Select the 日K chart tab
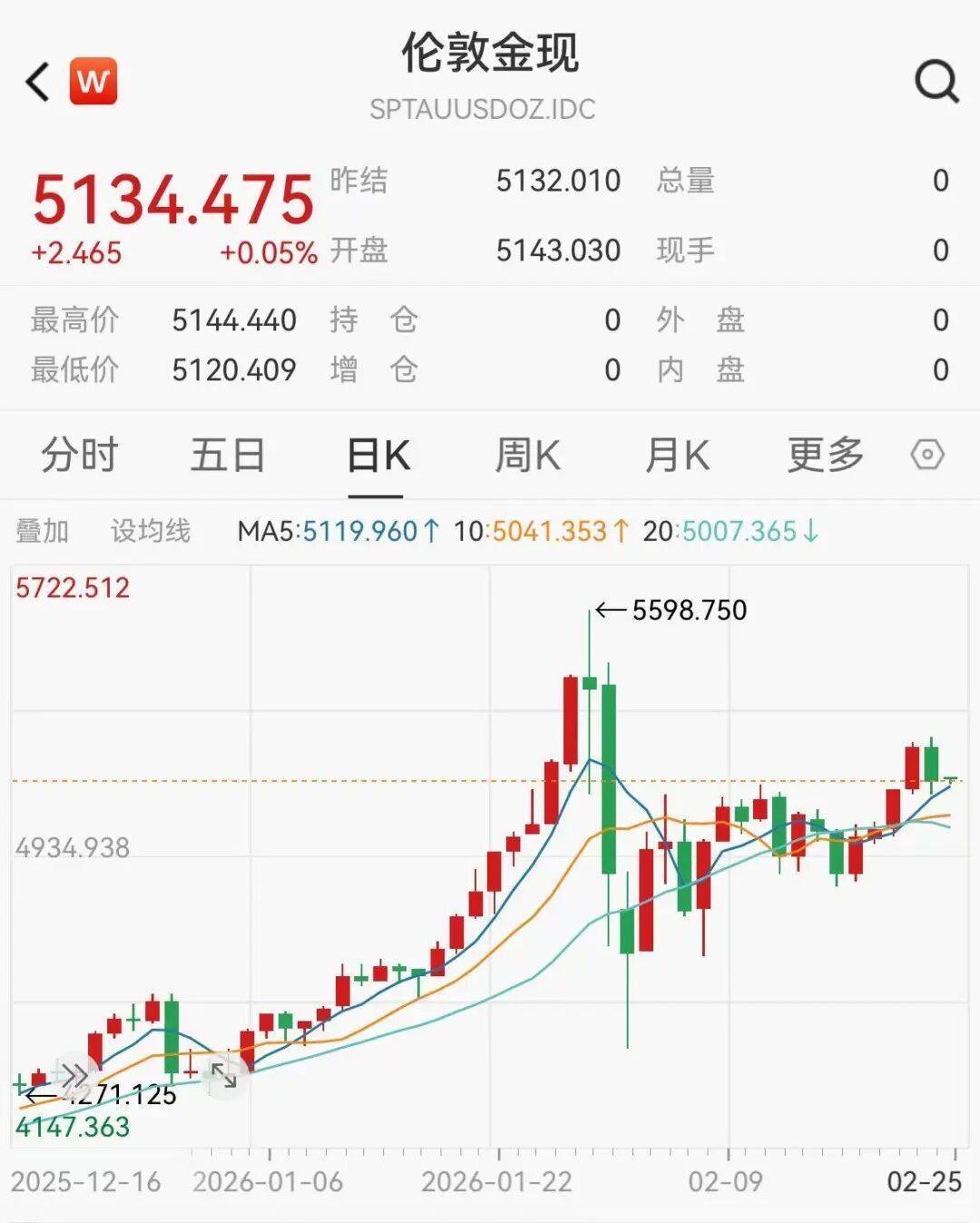This screenshot has width=980, height=1223. [377, 455]
